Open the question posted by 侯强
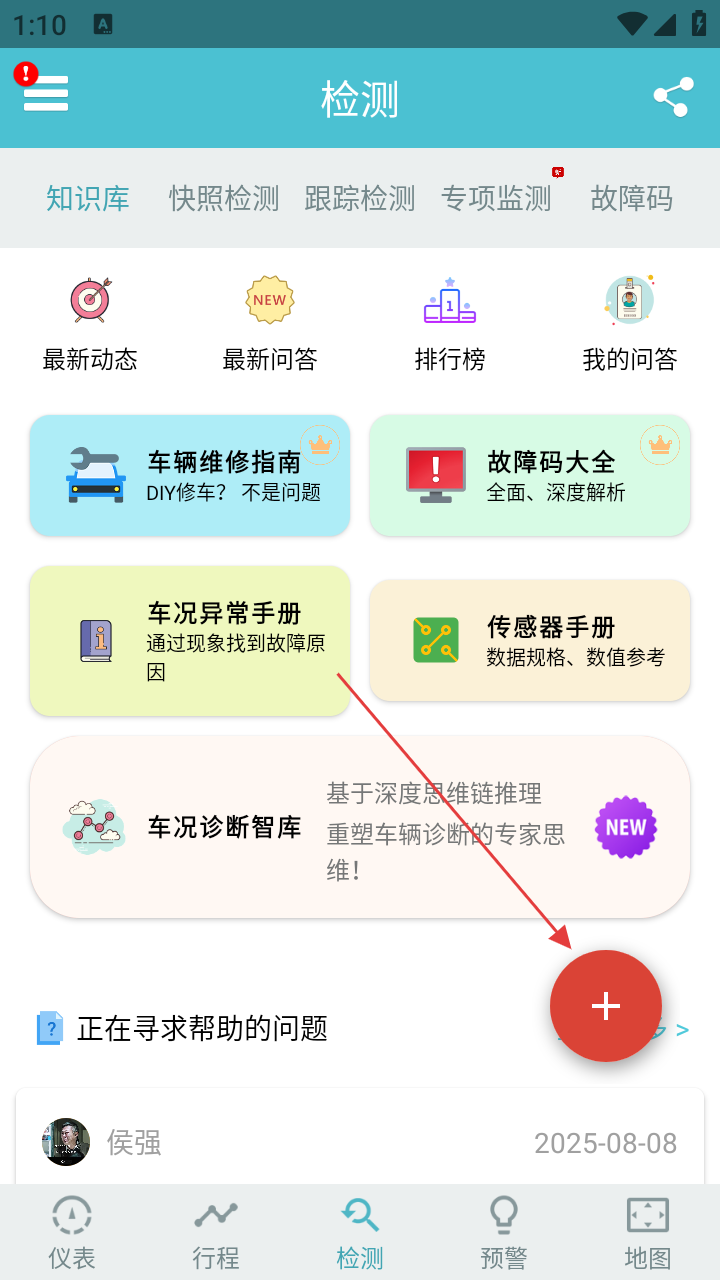Screen dimensions: 720x1280 point(360,1140)
